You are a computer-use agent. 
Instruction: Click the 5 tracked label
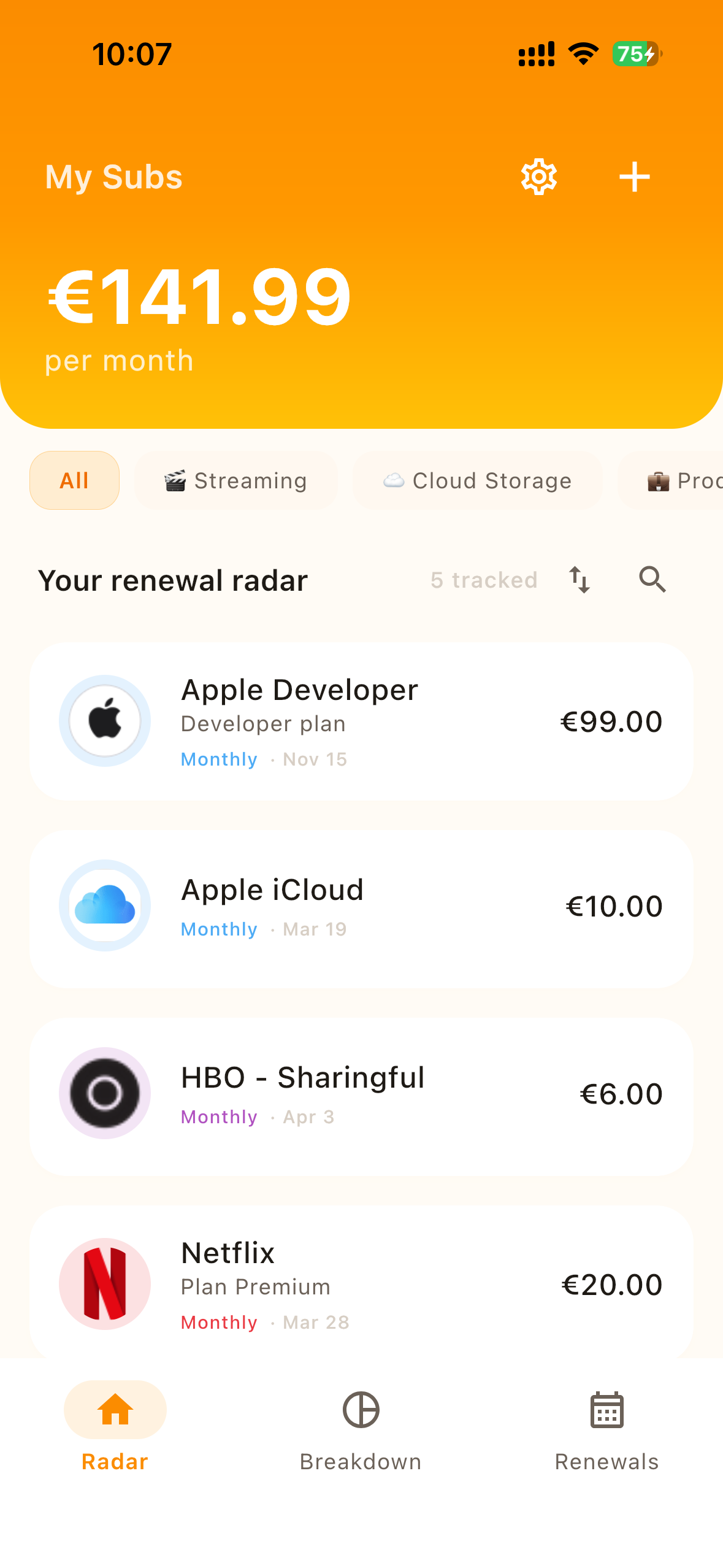484,579
